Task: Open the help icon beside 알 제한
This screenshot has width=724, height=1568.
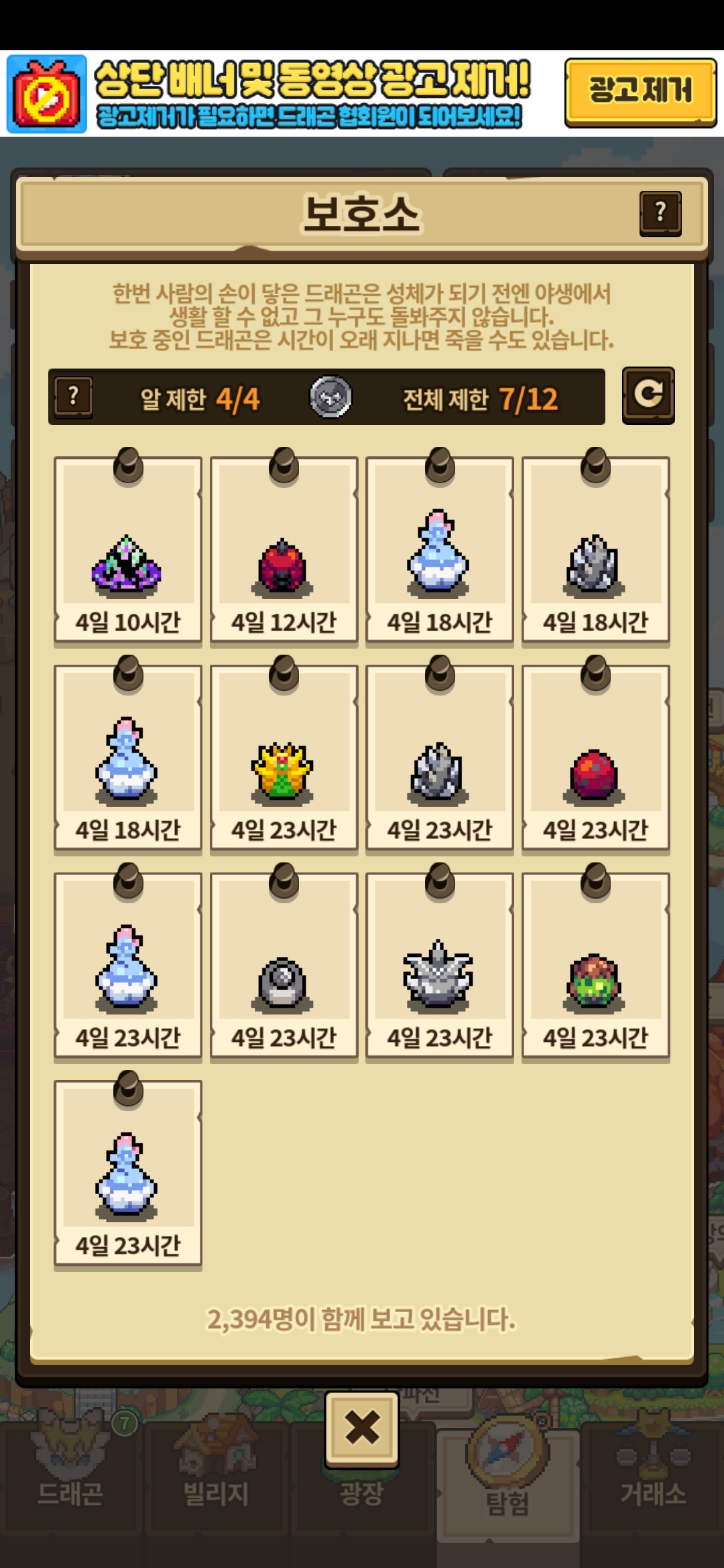Action: click(x=73, y=397)
